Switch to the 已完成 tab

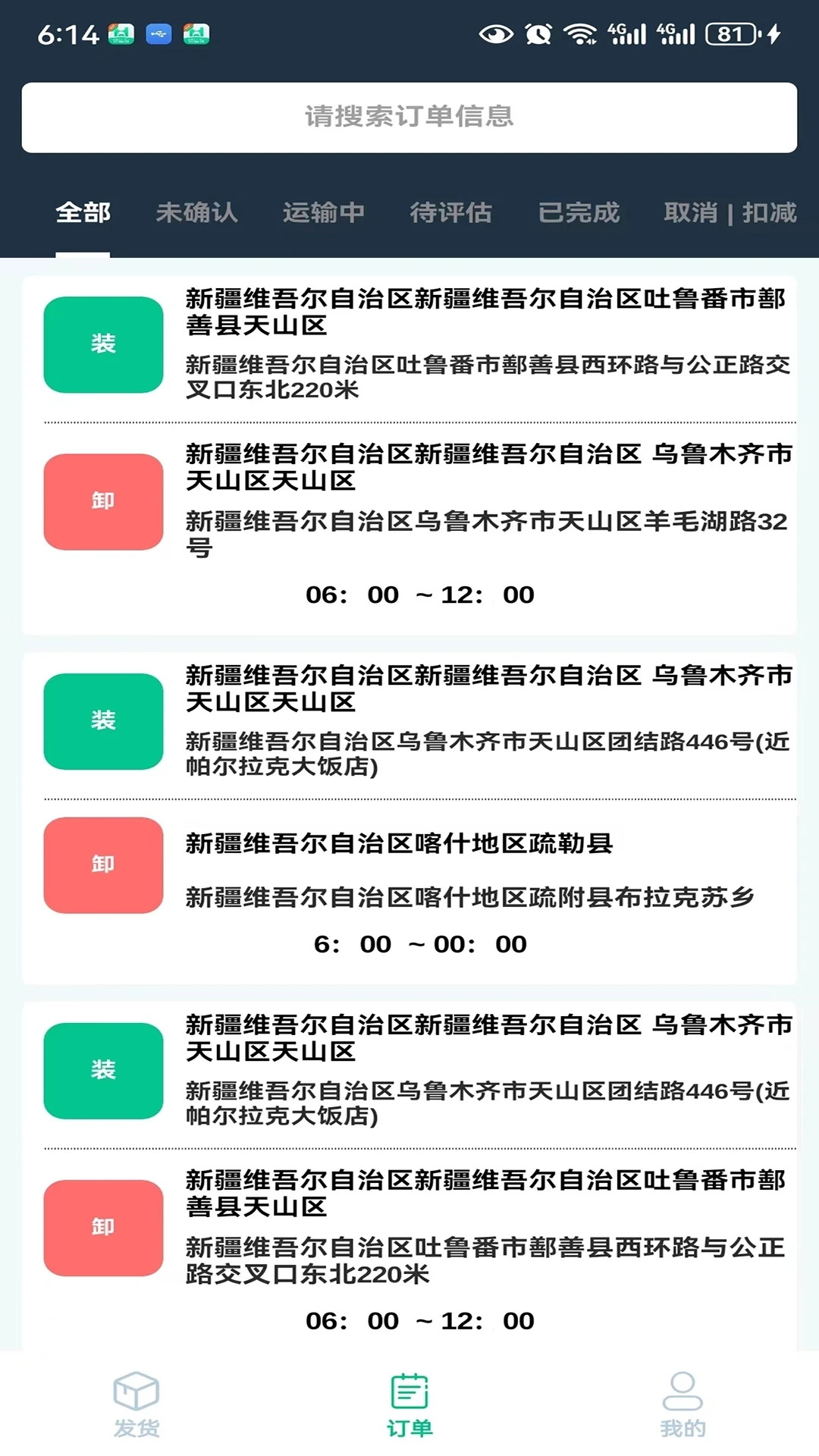point(579,213)
